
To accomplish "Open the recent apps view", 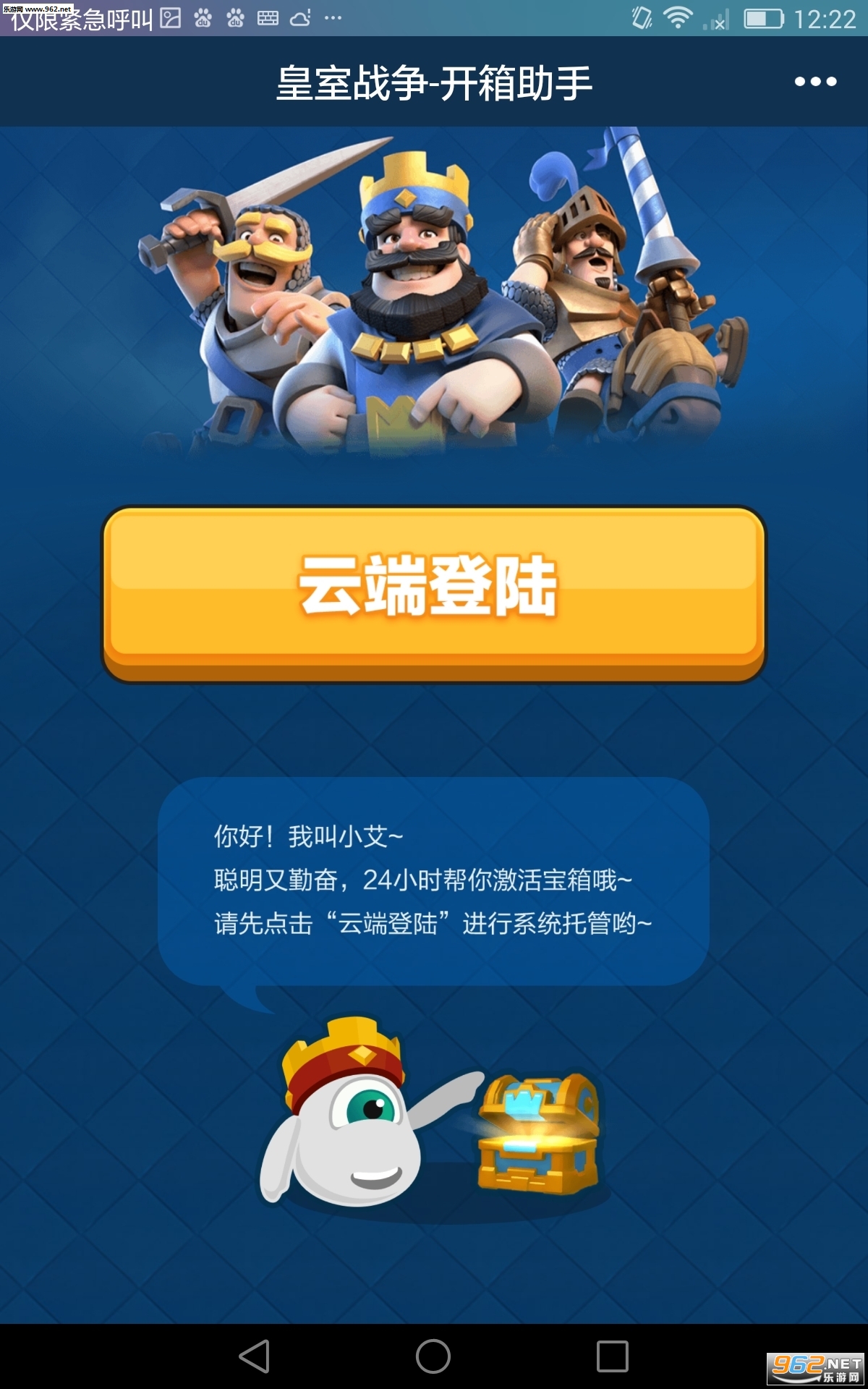I will point(612,1356).
